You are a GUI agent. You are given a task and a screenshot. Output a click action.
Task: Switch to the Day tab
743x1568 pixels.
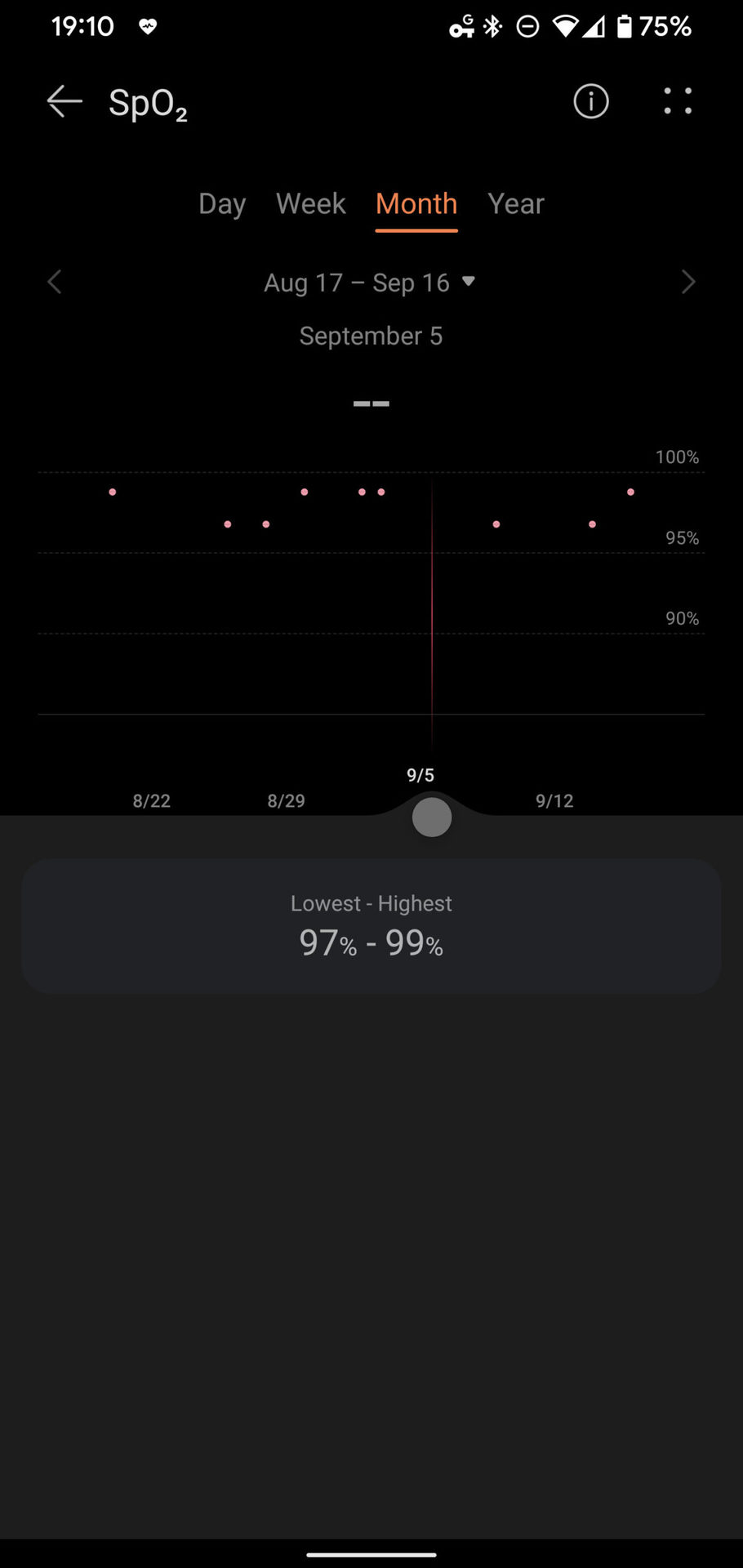[x=222, y=204]
